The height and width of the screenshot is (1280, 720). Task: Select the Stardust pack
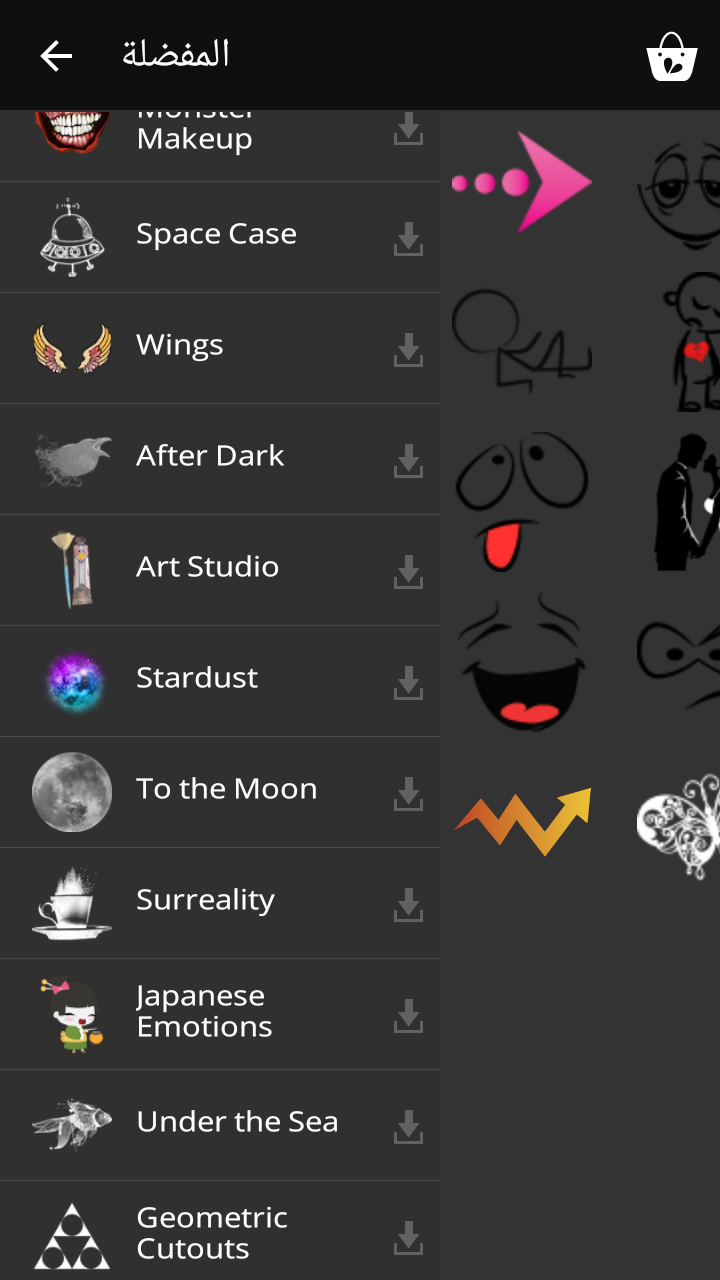197,679
